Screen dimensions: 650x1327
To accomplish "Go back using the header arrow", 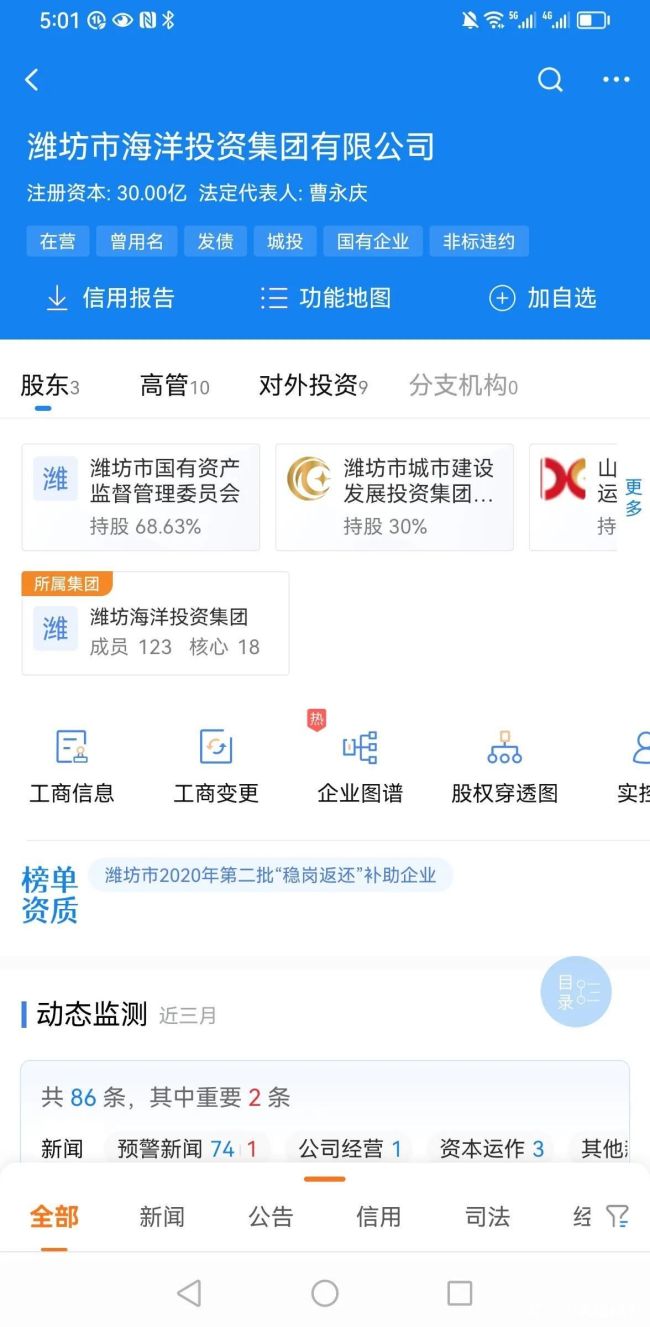I will click(32, 80).
